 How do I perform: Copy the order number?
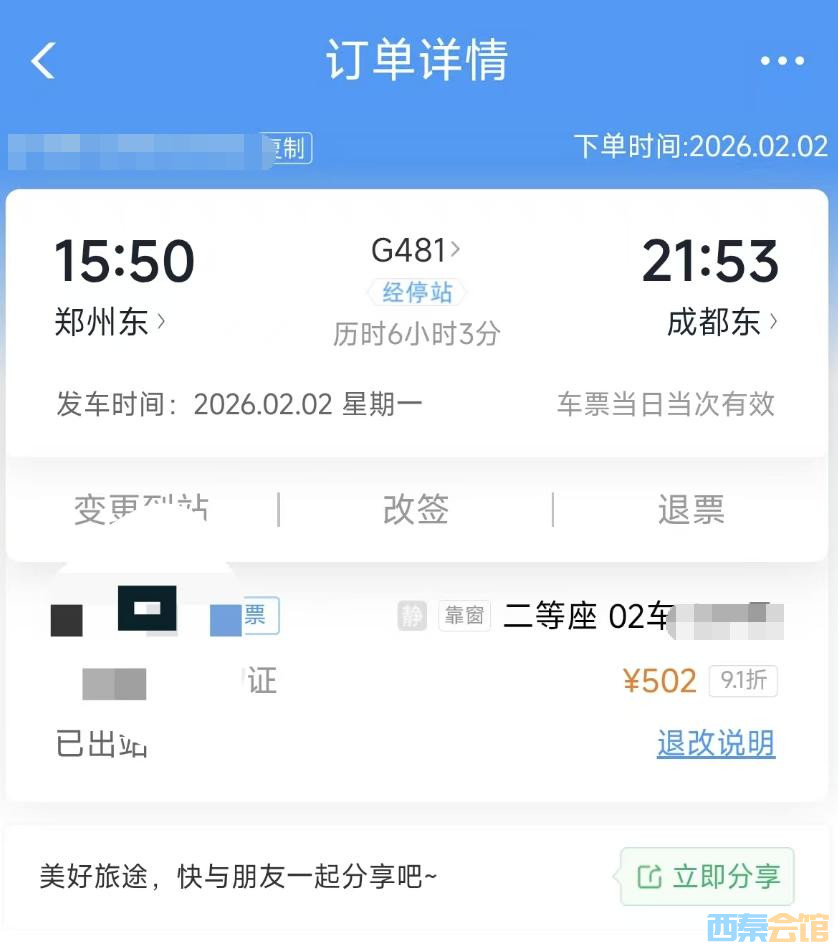coord(289,149)
